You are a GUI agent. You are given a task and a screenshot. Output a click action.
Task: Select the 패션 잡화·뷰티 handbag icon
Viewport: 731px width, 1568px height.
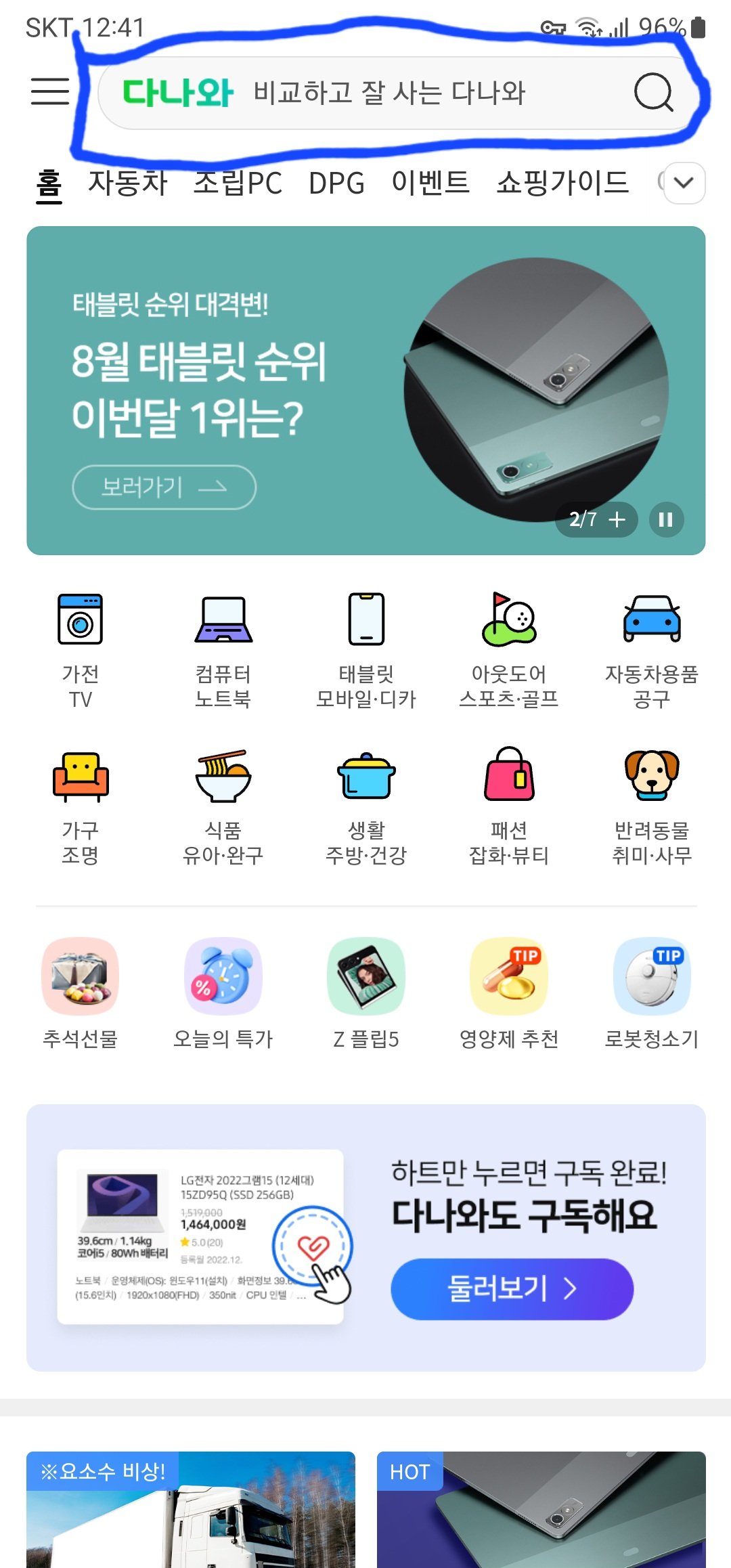pos(510,779)
